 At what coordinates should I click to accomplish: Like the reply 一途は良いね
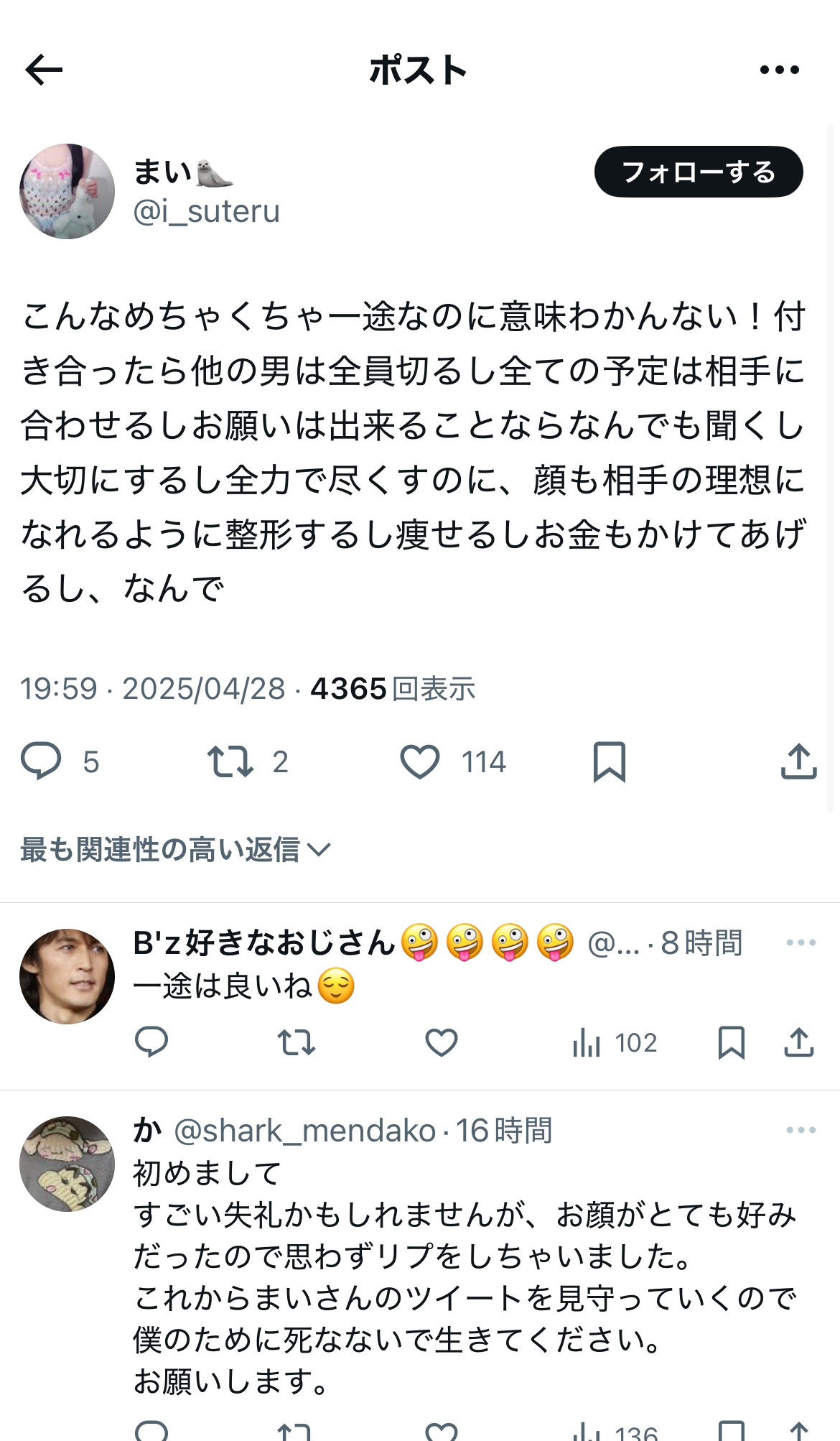point(442,1042)
